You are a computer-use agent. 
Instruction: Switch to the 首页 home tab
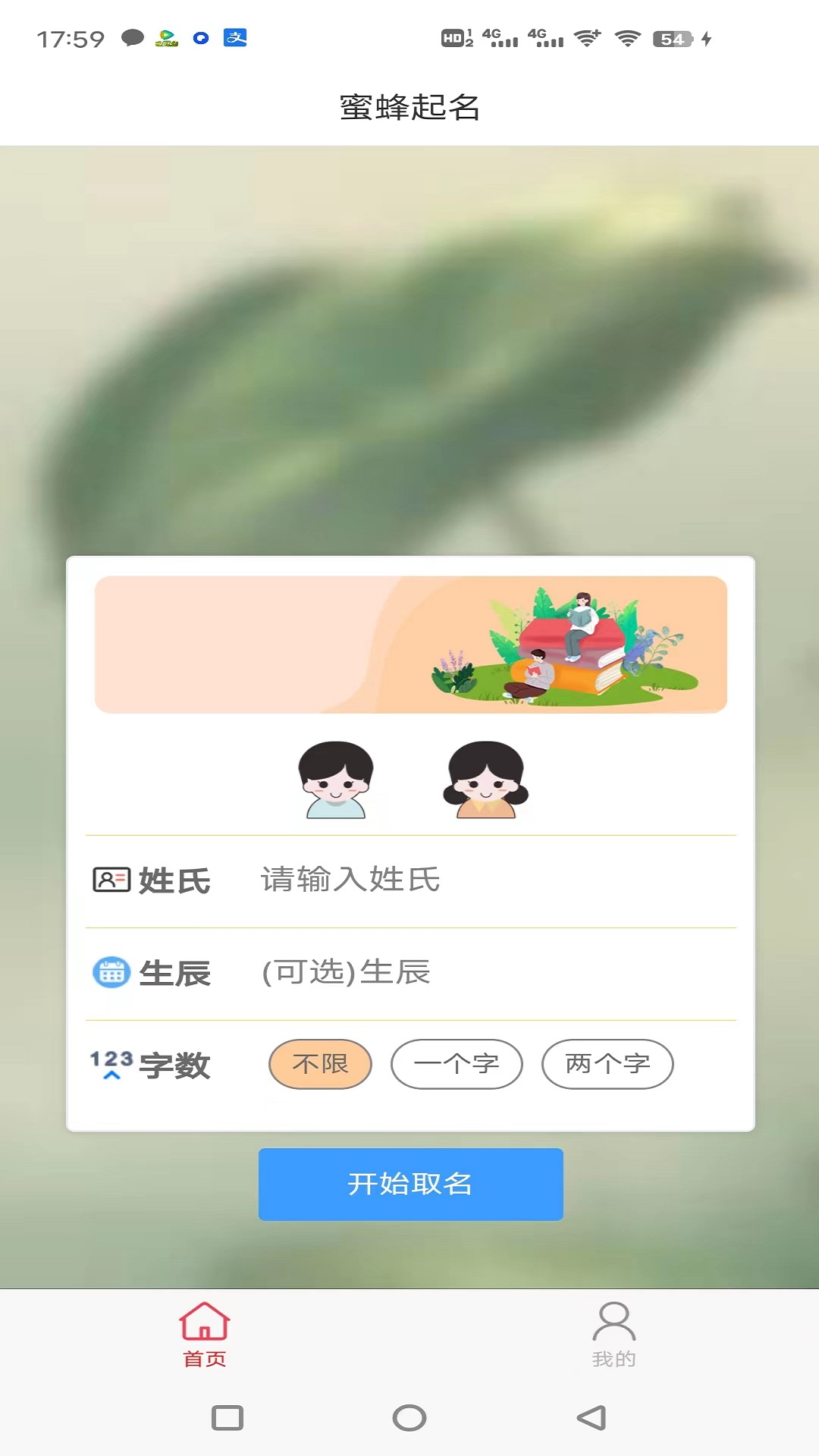[x=205, y=1335]
